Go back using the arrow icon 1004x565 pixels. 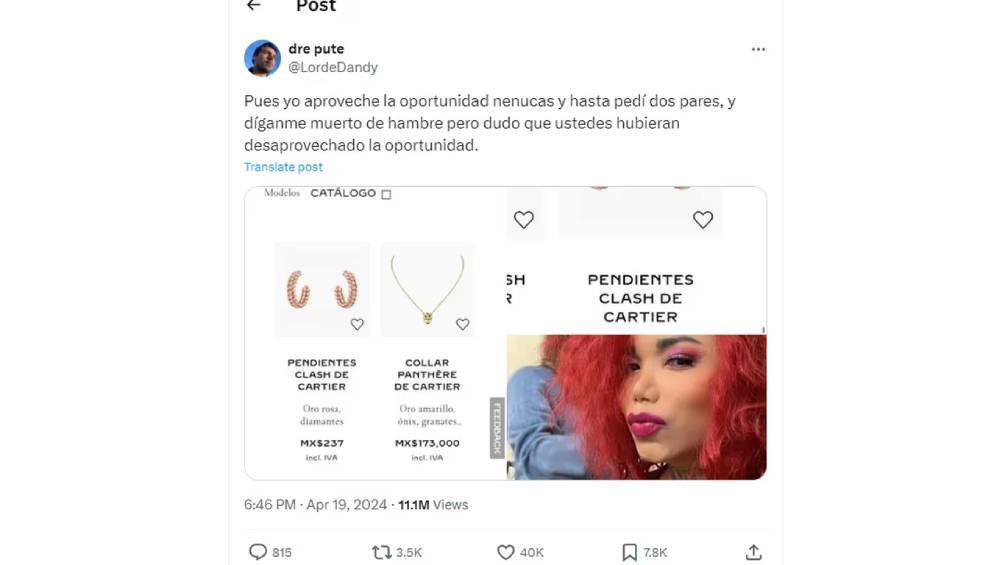click(x=254, y=6)
